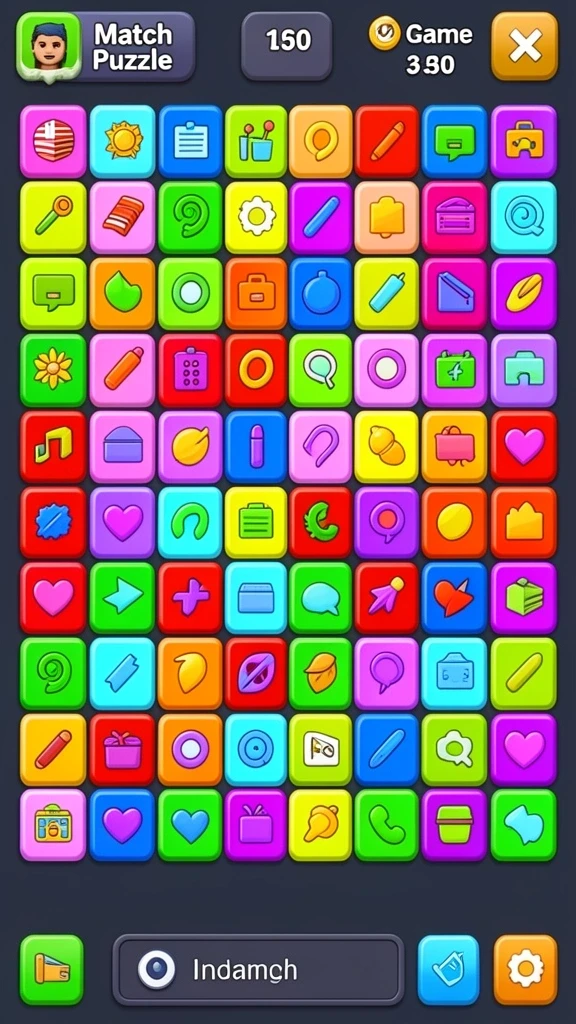The image size is (576, 1024).
Task: Select the green tile with the right arrow
Action: [x=122, y=598]
